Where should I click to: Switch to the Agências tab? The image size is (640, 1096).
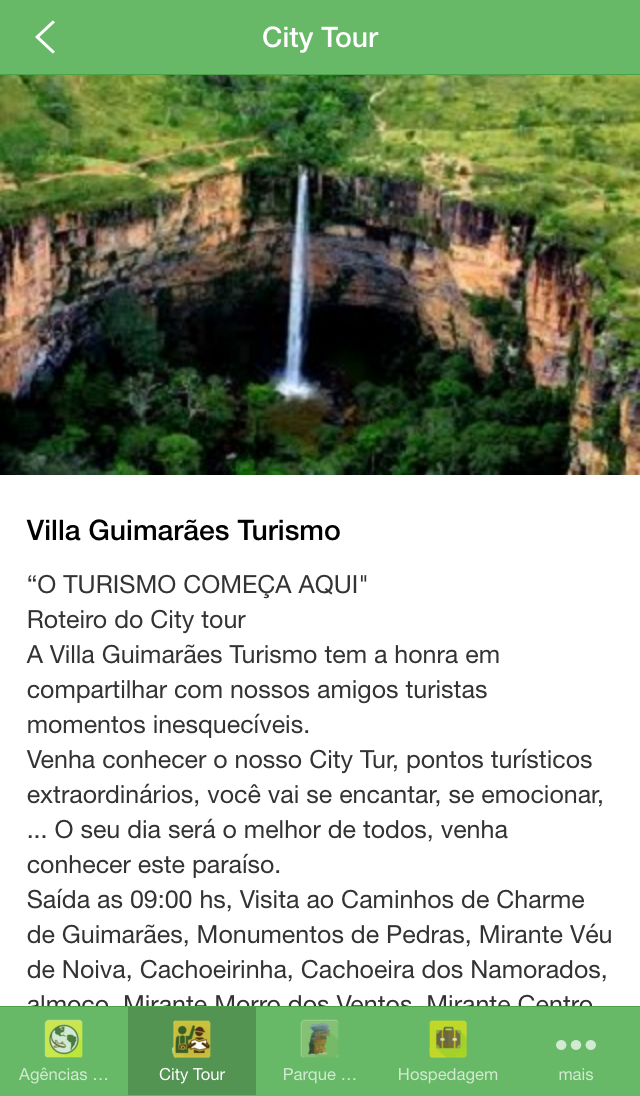[64, 1051]
